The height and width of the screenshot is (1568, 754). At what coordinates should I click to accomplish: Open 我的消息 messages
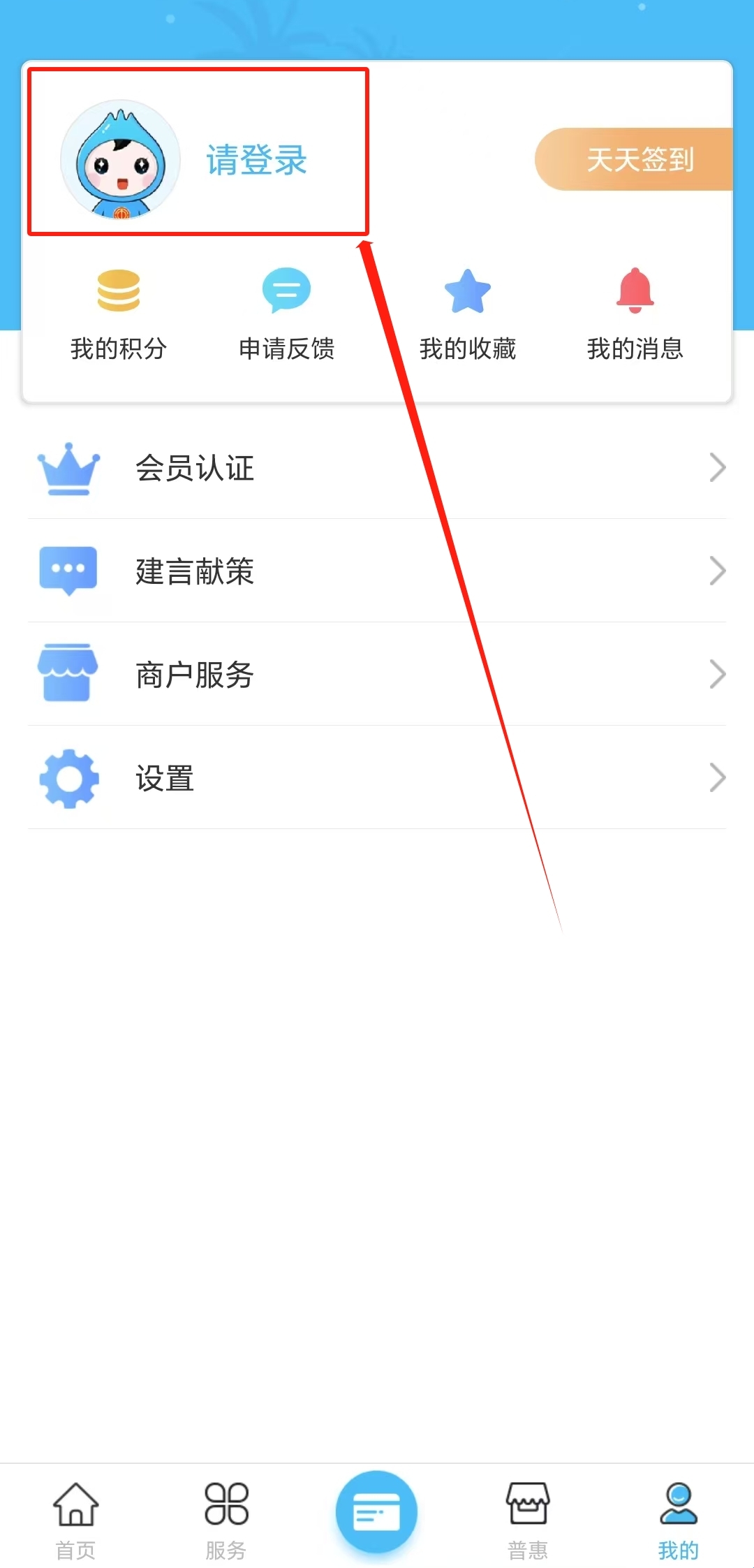coord(635,314)
